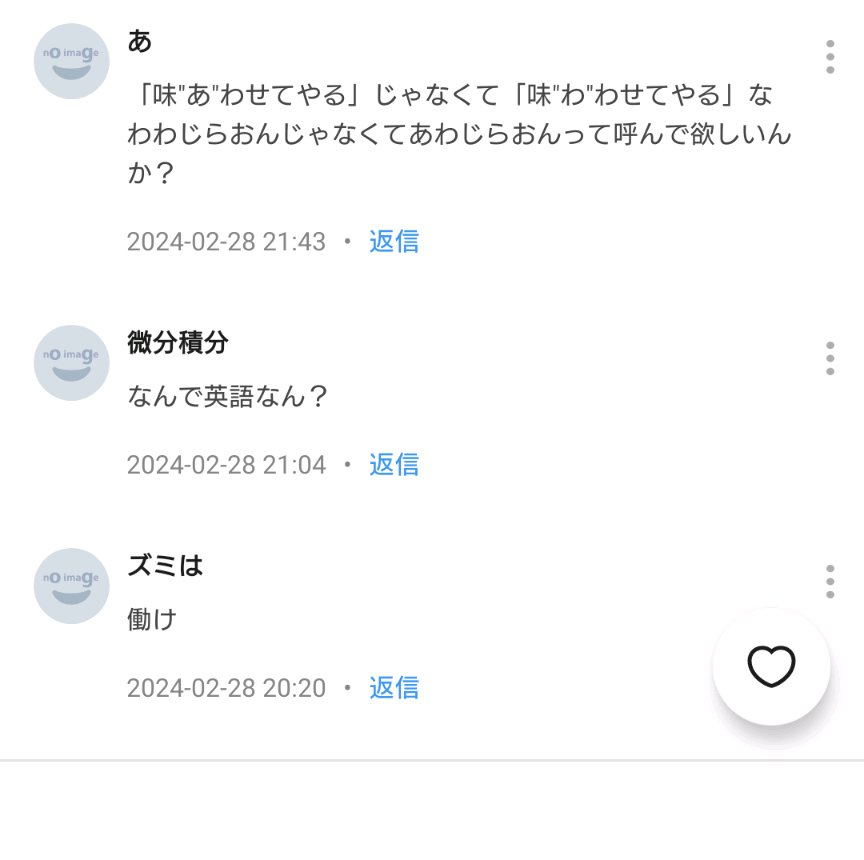Reply to ズミは's 働け comment
864x860 pixels.
394,687
